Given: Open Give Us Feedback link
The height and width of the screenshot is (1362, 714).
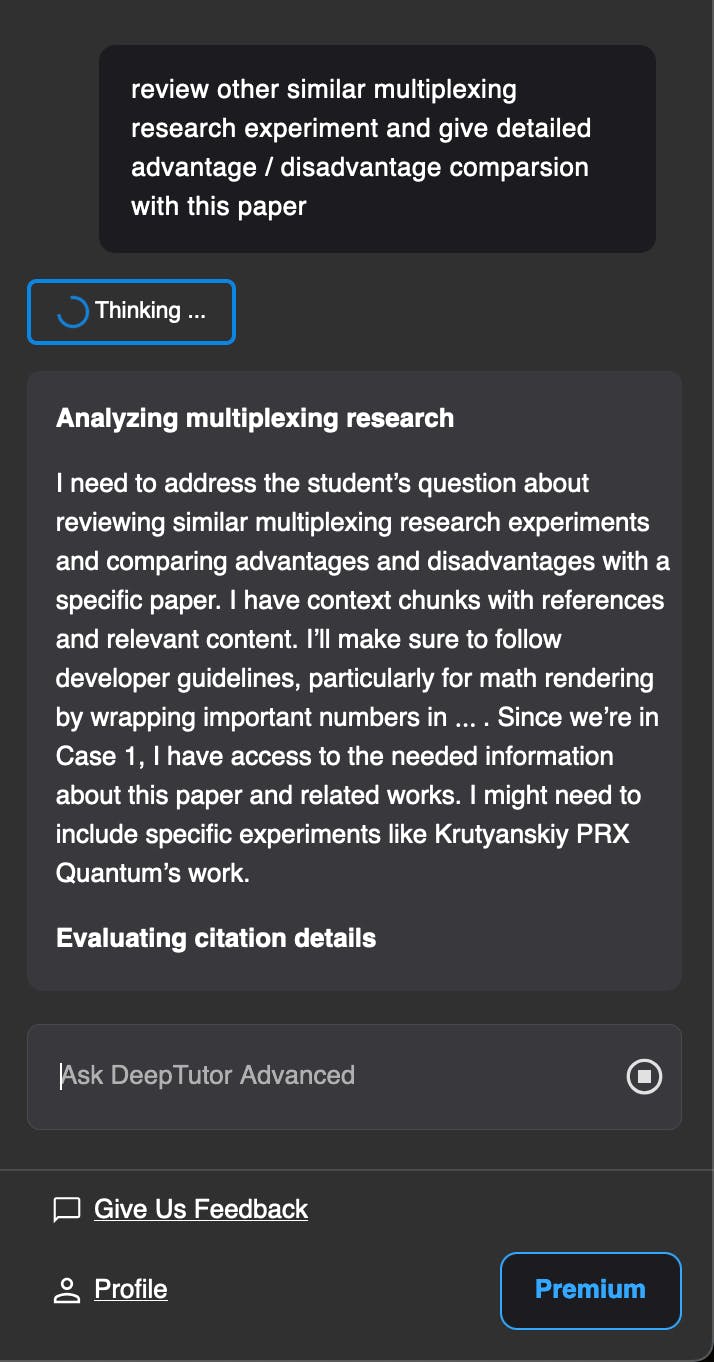Looking at the screenshot, I should (x=200, y=1209).
